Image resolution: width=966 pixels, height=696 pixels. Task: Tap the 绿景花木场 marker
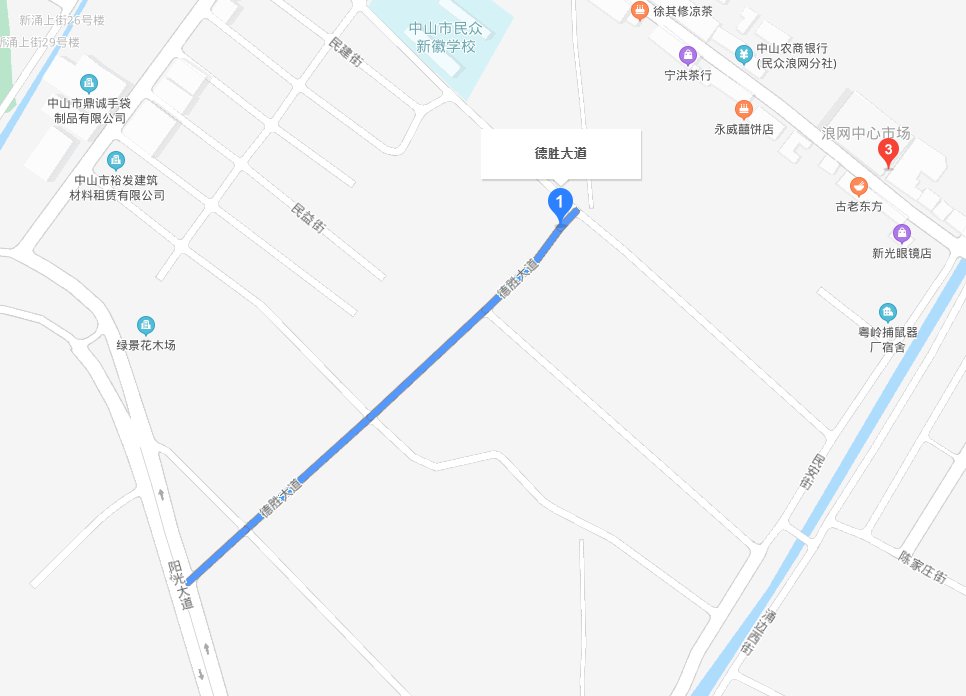146,324
